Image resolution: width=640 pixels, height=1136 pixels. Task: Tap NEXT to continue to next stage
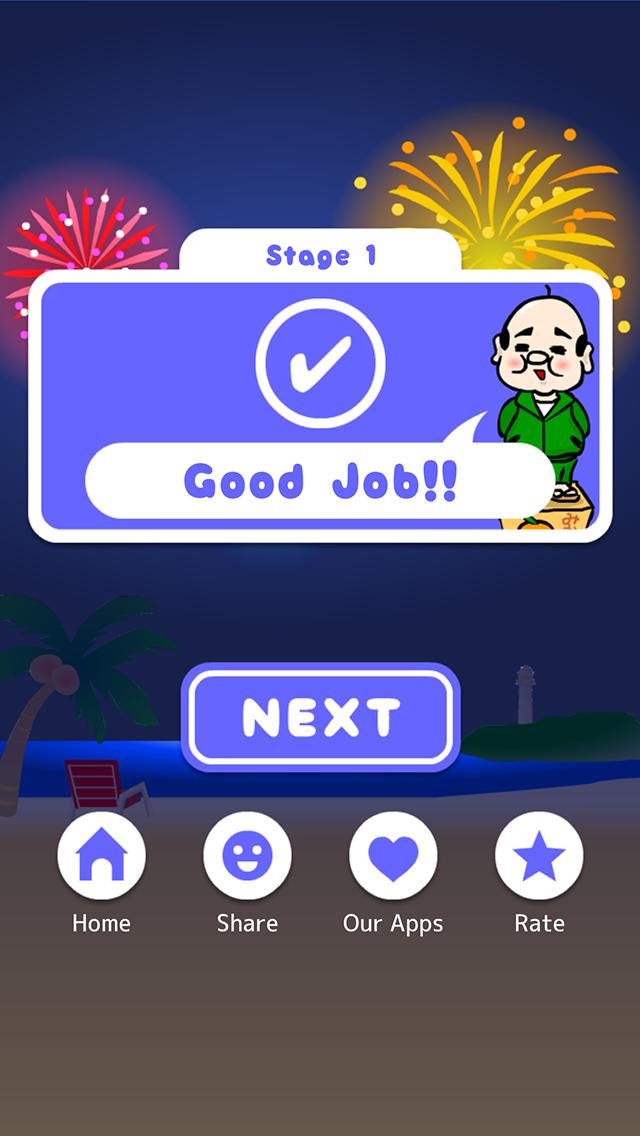coord(320,717)
